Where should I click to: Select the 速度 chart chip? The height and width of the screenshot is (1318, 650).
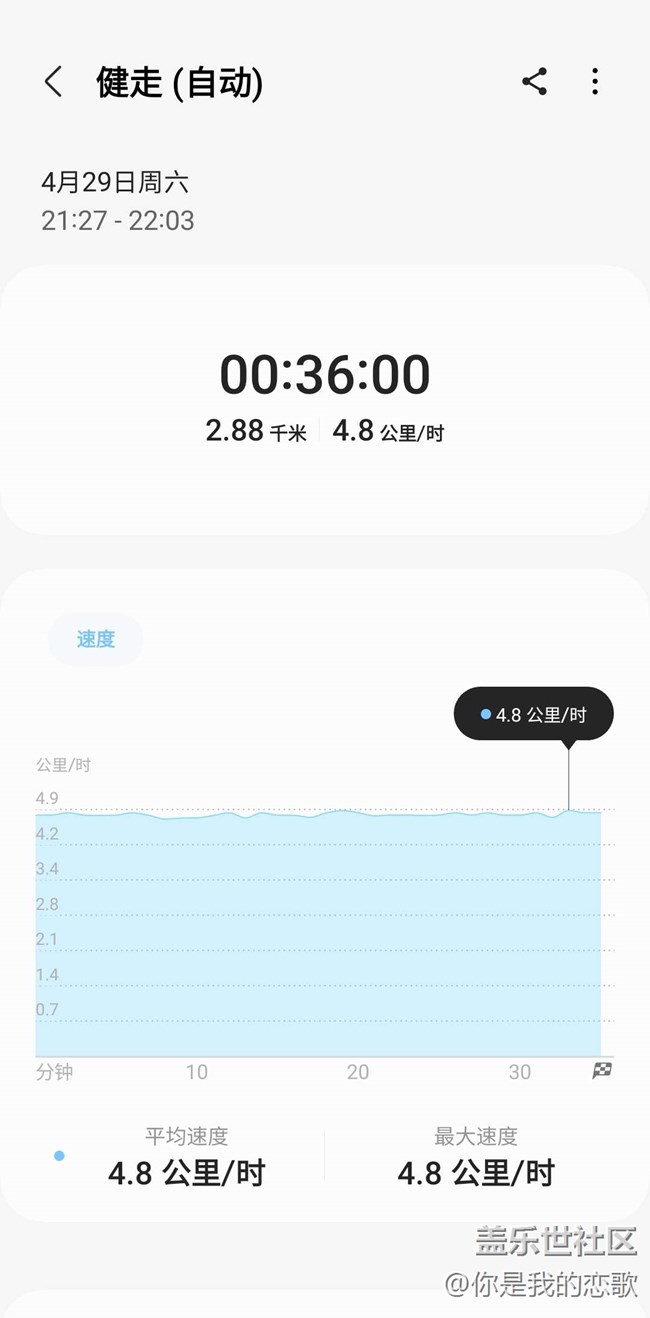point(96,639)
